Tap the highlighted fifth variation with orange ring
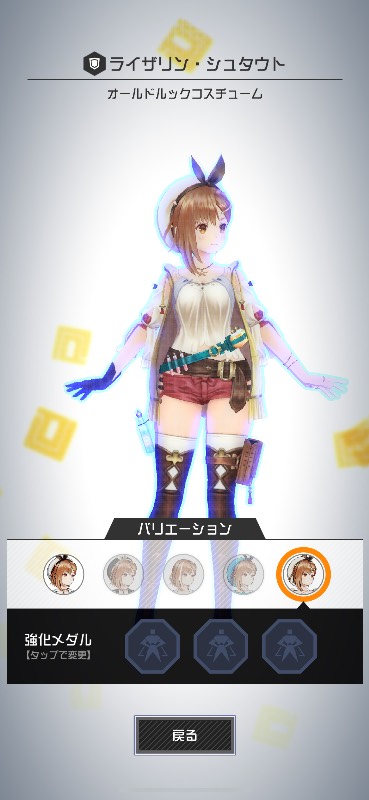Image resolution: width=369 pixels, height=800 pixels. coord(304,574)
